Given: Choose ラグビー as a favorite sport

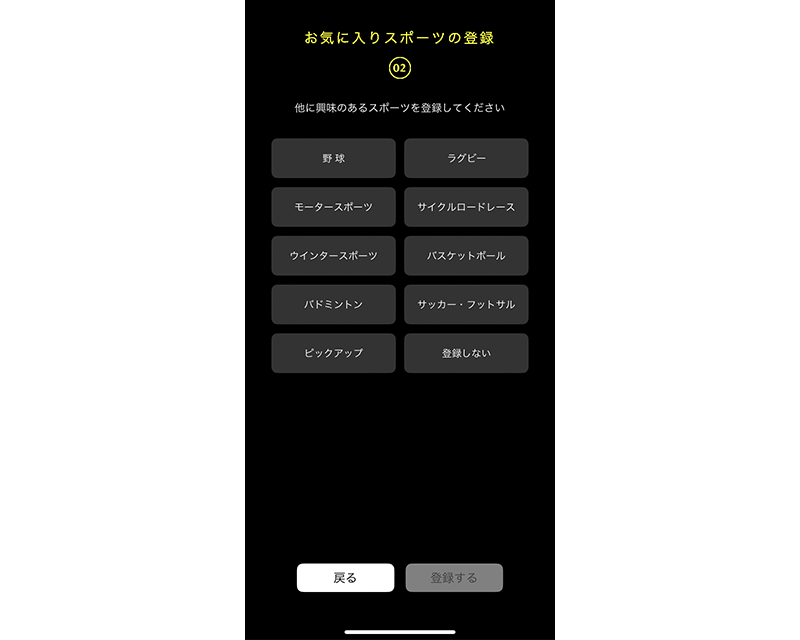Looking at the screenshot, I should coord(466,158).
